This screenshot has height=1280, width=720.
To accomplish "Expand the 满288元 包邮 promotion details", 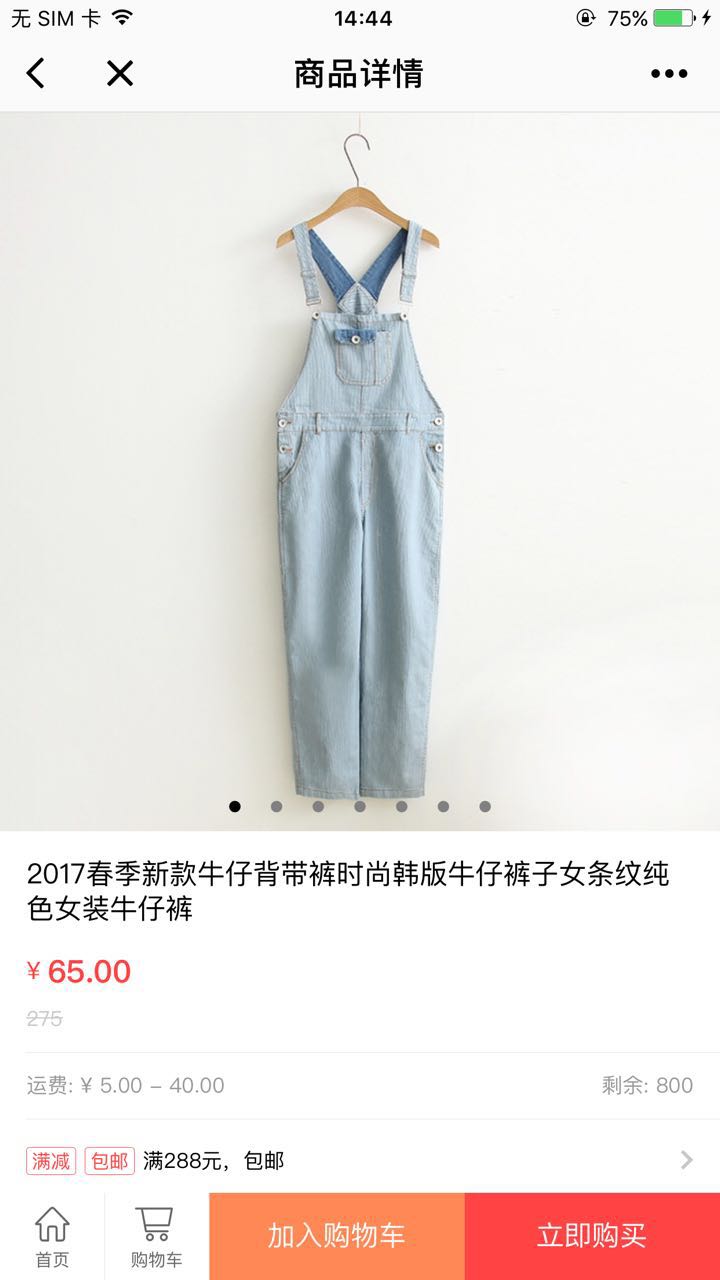I will (x=686, y=1160).
